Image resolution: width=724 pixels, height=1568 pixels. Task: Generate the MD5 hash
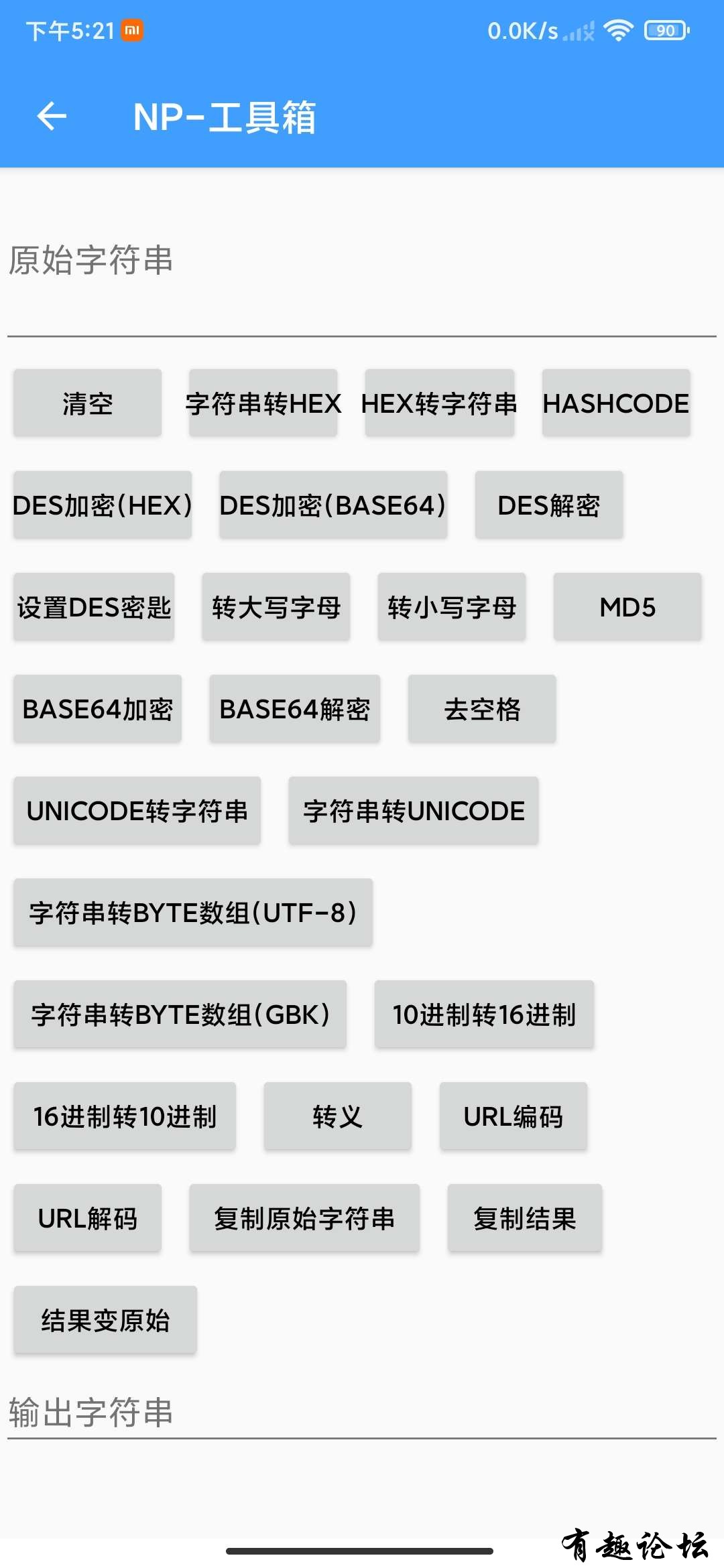(627, 607)
